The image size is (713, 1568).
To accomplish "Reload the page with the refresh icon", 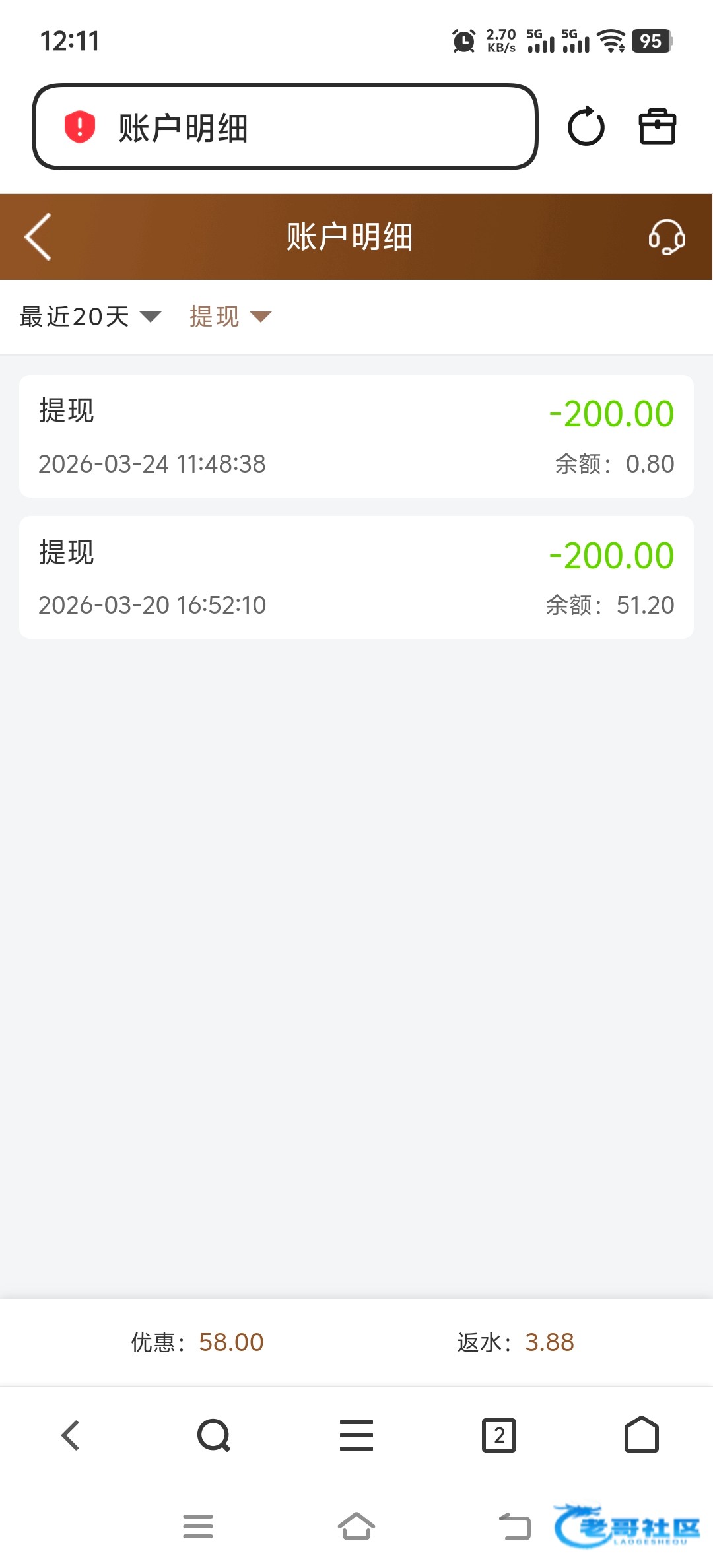I will pyautogui.click(x=586, y=127).
